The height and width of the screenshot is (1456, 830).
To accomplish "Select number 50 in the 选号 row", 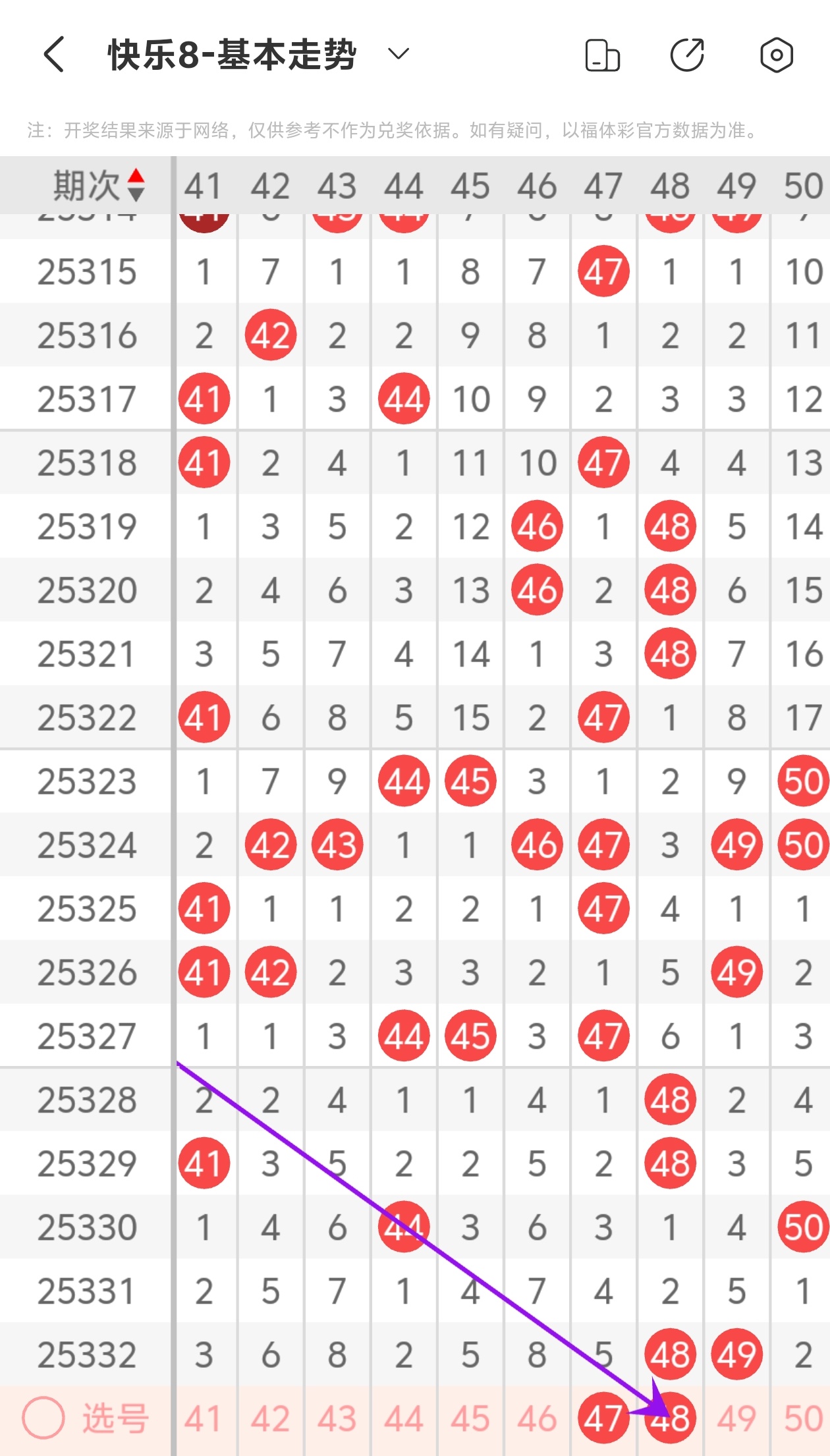I will coord(803,1419).
